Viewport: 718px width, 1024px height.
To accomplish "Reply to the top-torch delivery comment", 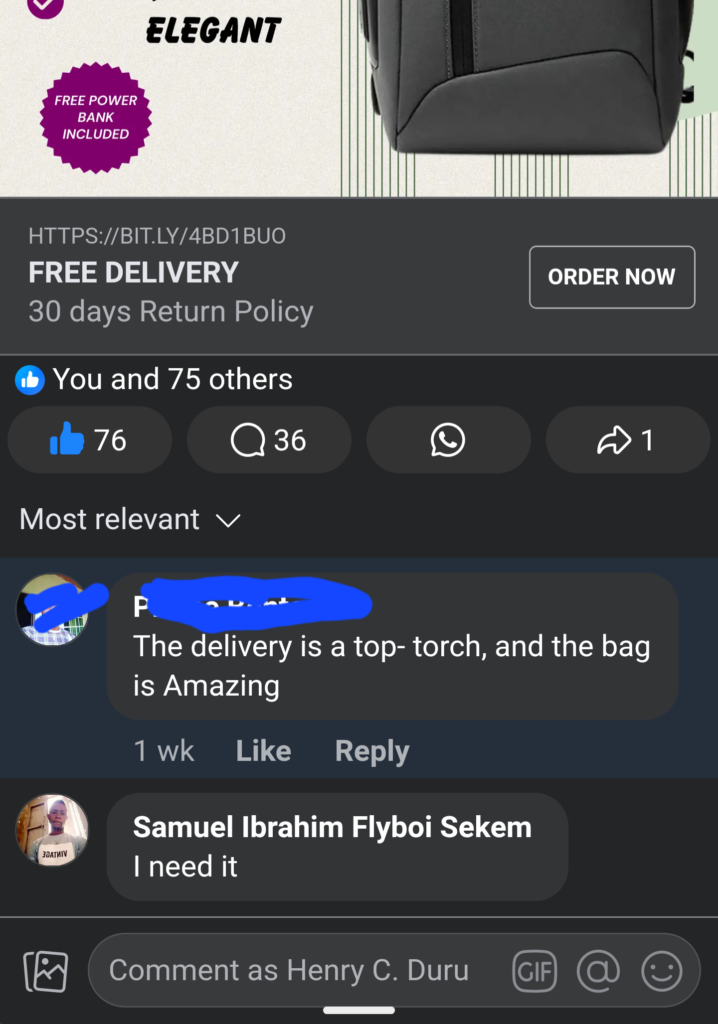I will (372, 751).
